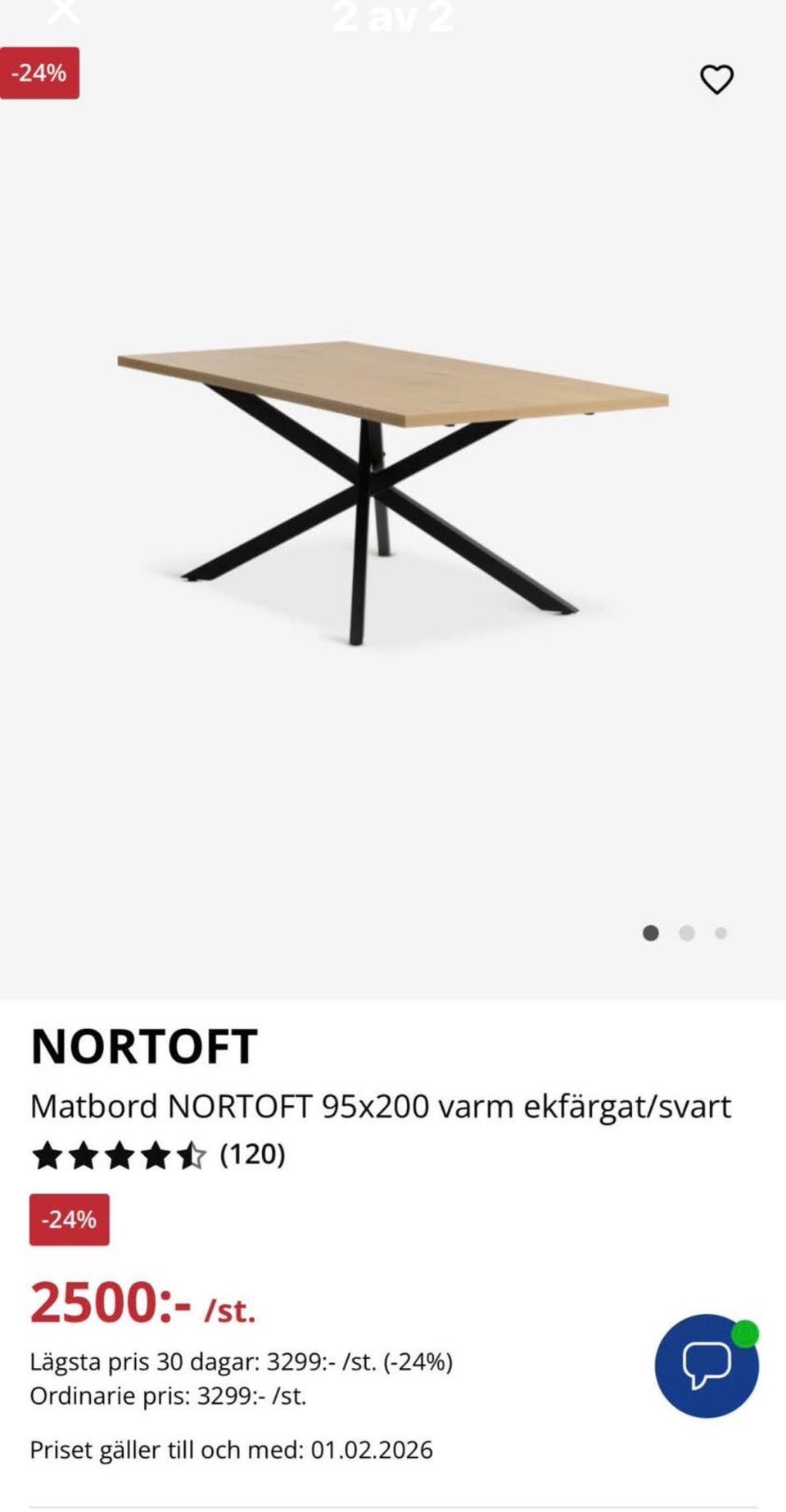
Task: Select the second carousel pagination dot
Action: click(686, 933)
